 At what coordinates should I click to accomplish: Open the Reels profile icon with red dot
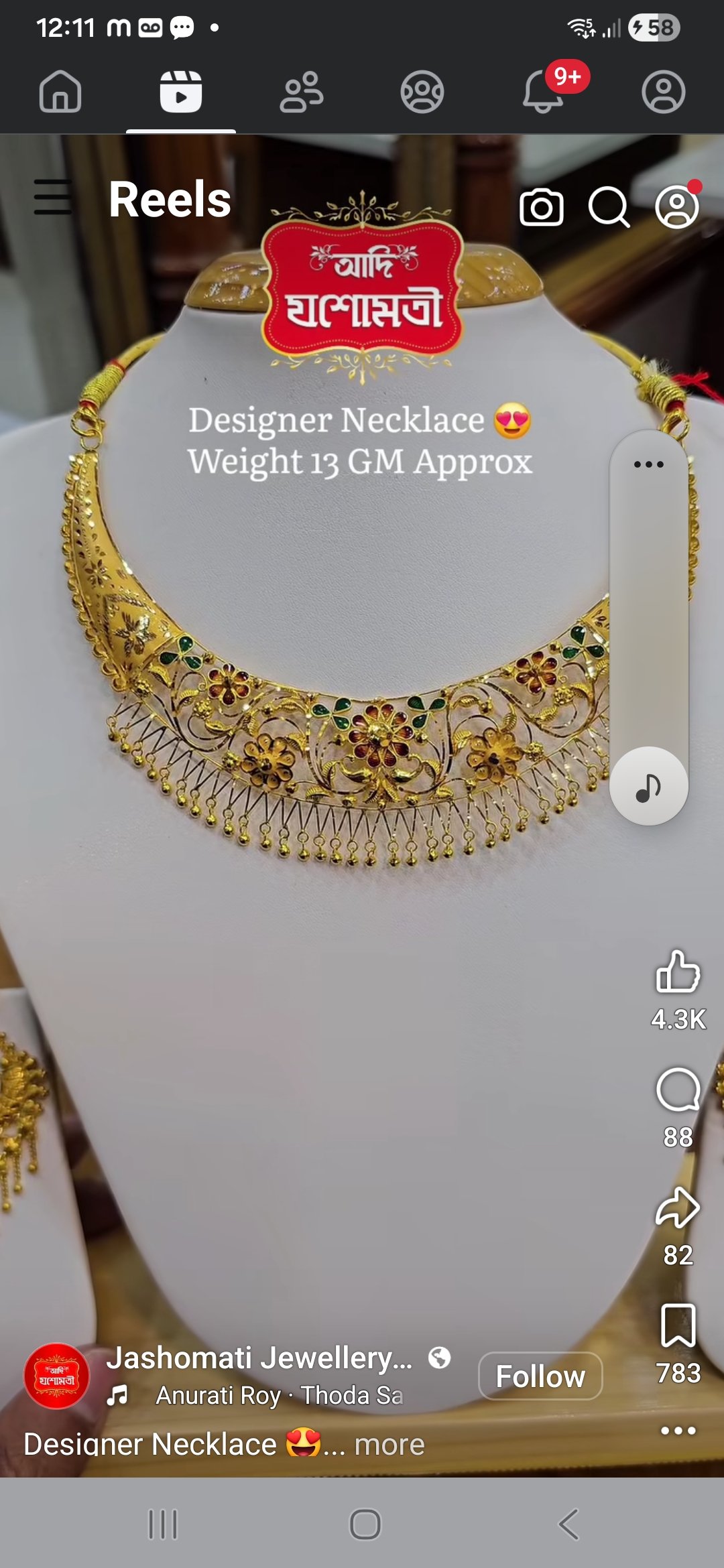click(x=677, y=206)
